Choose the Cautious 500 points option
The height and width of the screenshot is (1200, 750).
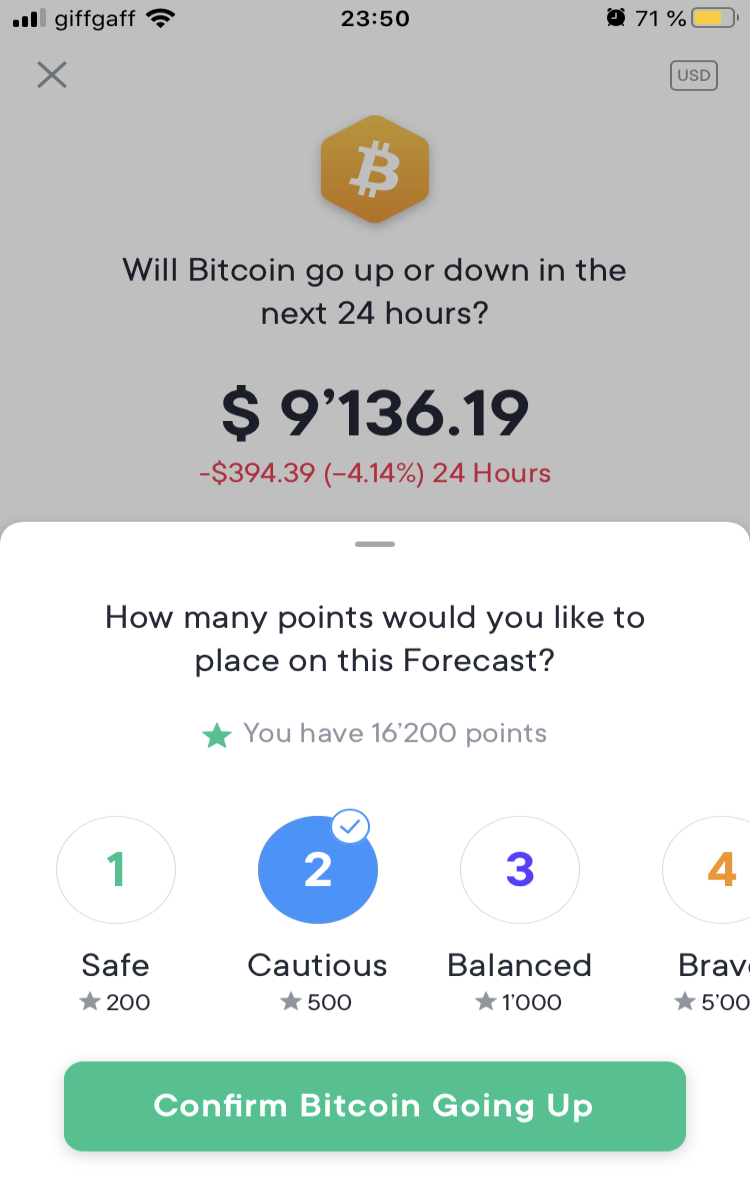point(318,870)
